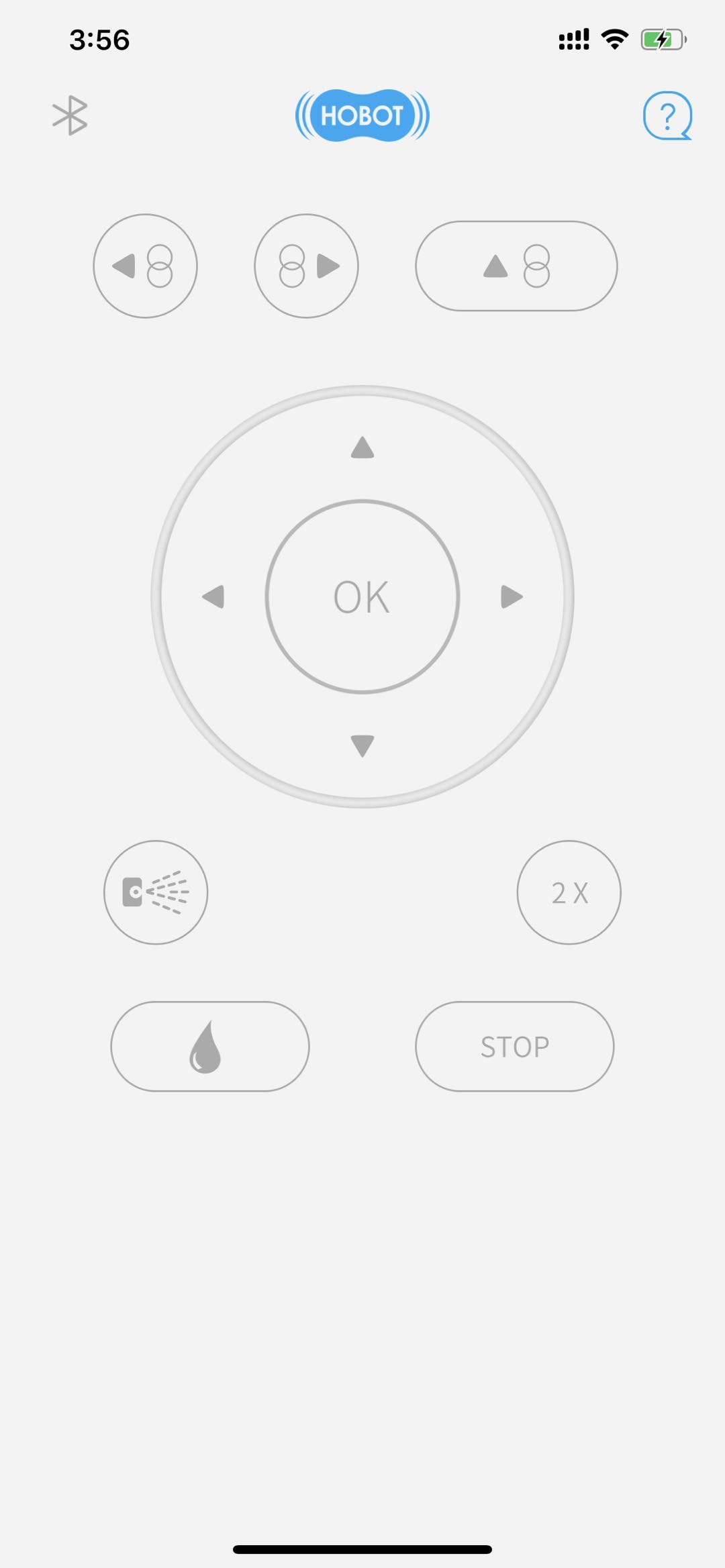
Task: Tap the OK button
Action: pos(362,596)
